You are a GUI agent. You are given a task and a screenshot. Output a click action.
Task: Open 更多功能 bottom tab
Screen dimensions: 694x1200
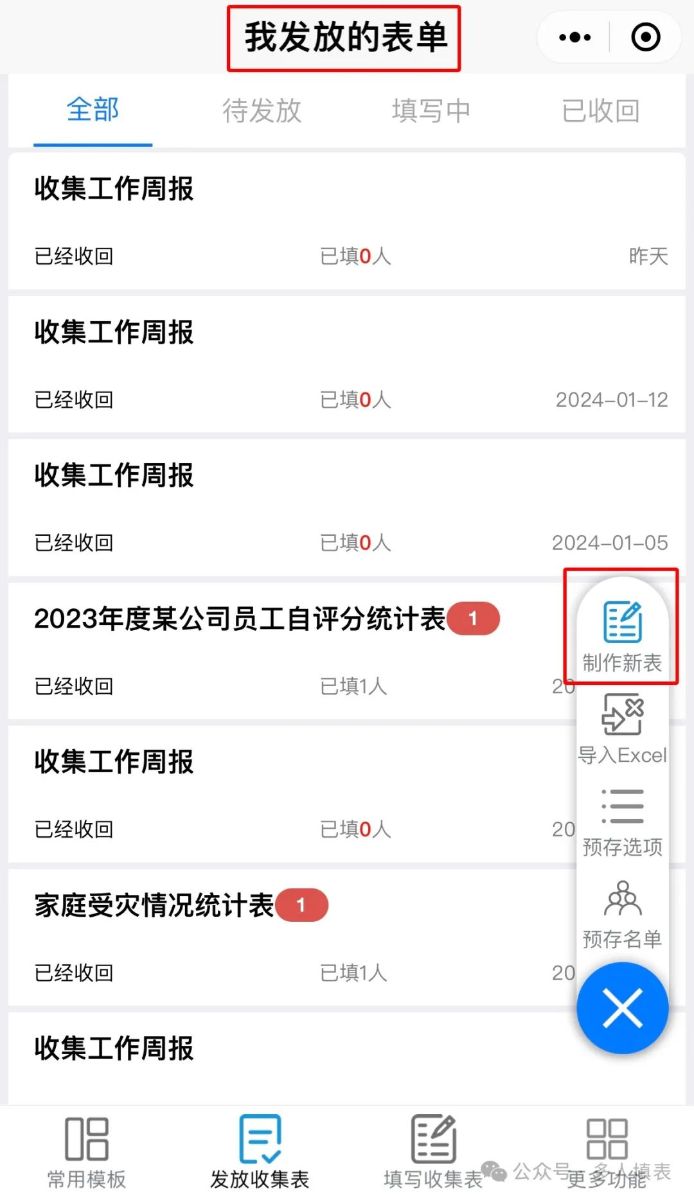[607, 1152]
